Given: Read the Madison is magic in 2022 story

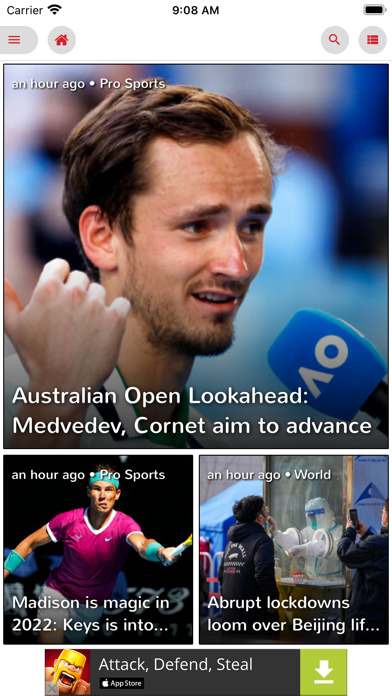Looking at the screenshot, I should [x=98, y=549].
